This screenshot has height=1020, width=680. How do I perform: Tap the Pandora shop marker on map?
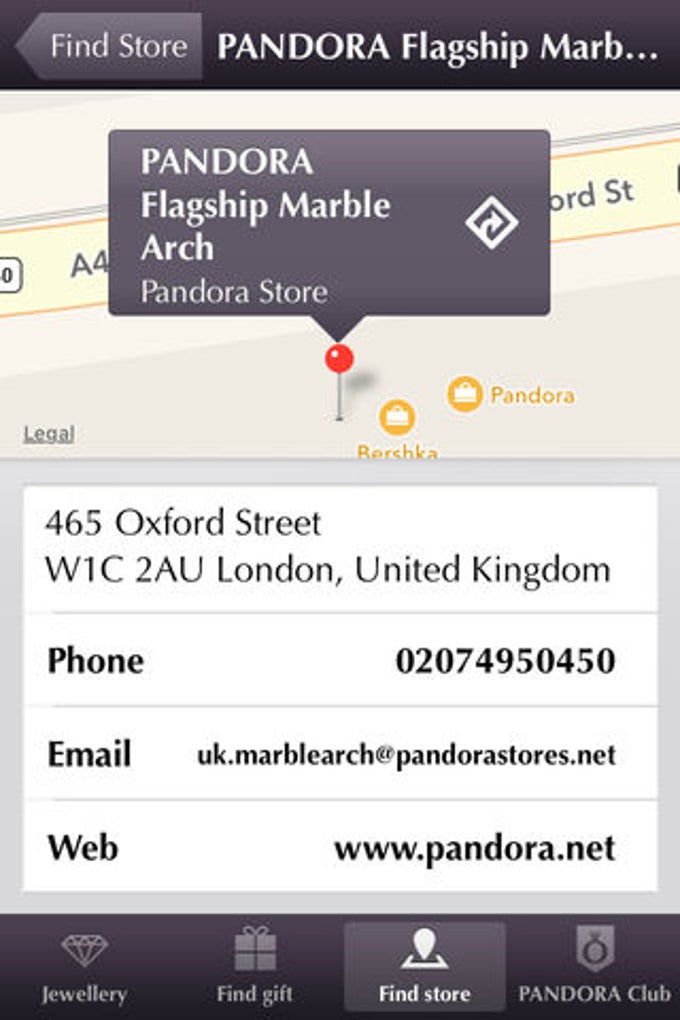(x=465, y=394)
